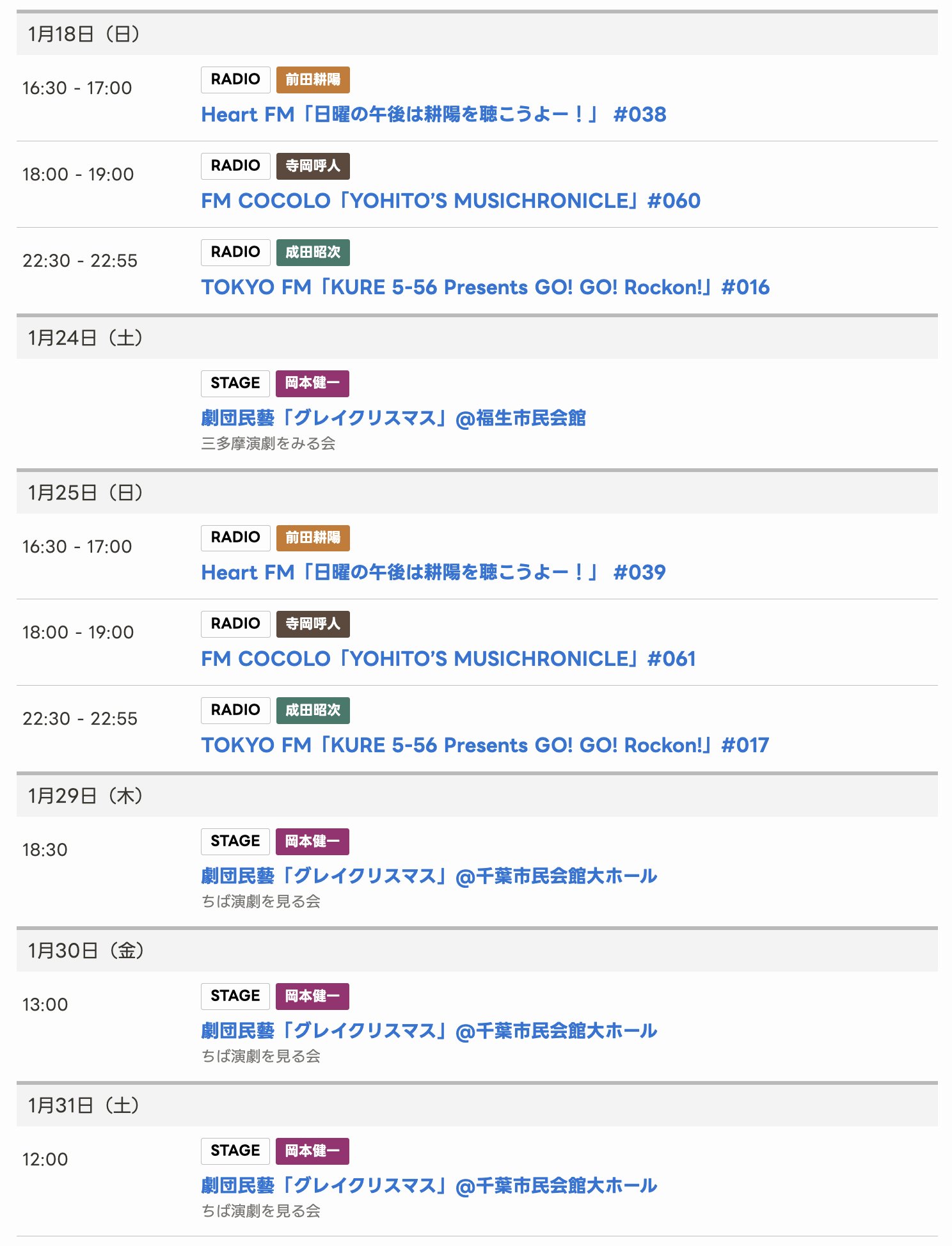
Task: Open FM COCOLO MUSICHRONICLE #061 link
Action: point(448,659)
